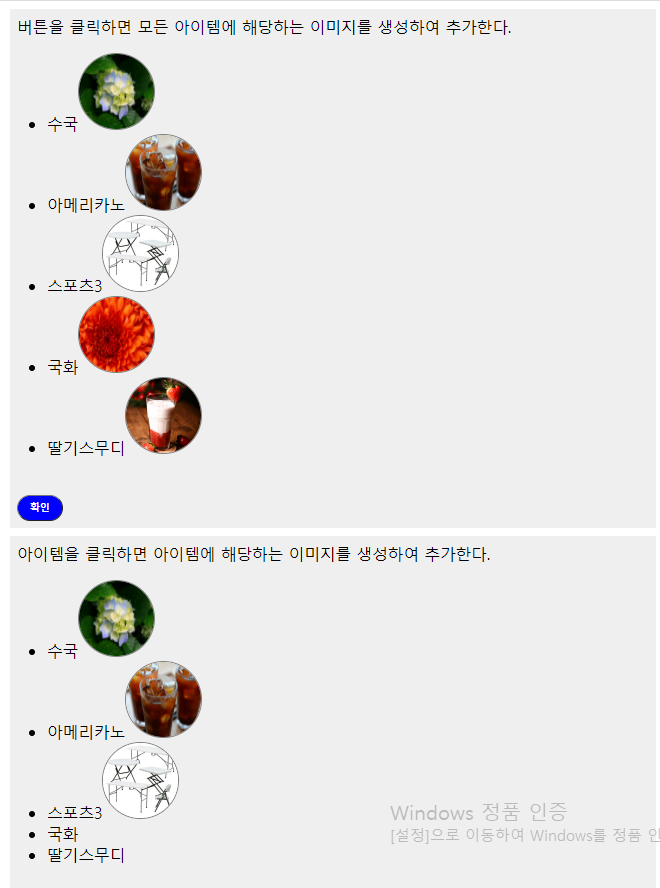Tap 수국 in the click-an-item section
Screen dimensions: 660x888
click(62, 651)
